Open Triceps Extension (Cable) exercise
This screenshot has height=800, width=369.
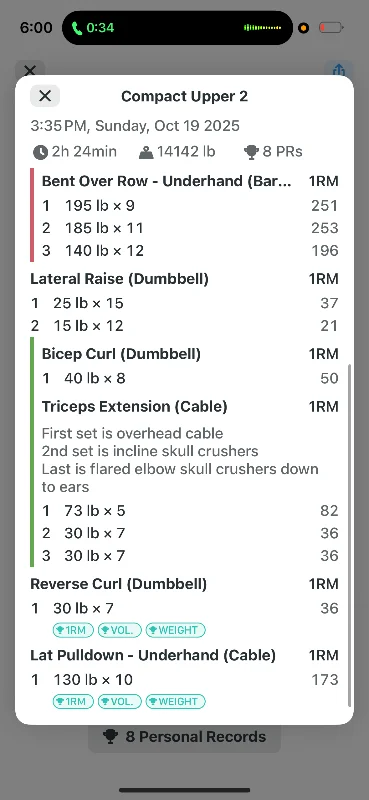135,407
